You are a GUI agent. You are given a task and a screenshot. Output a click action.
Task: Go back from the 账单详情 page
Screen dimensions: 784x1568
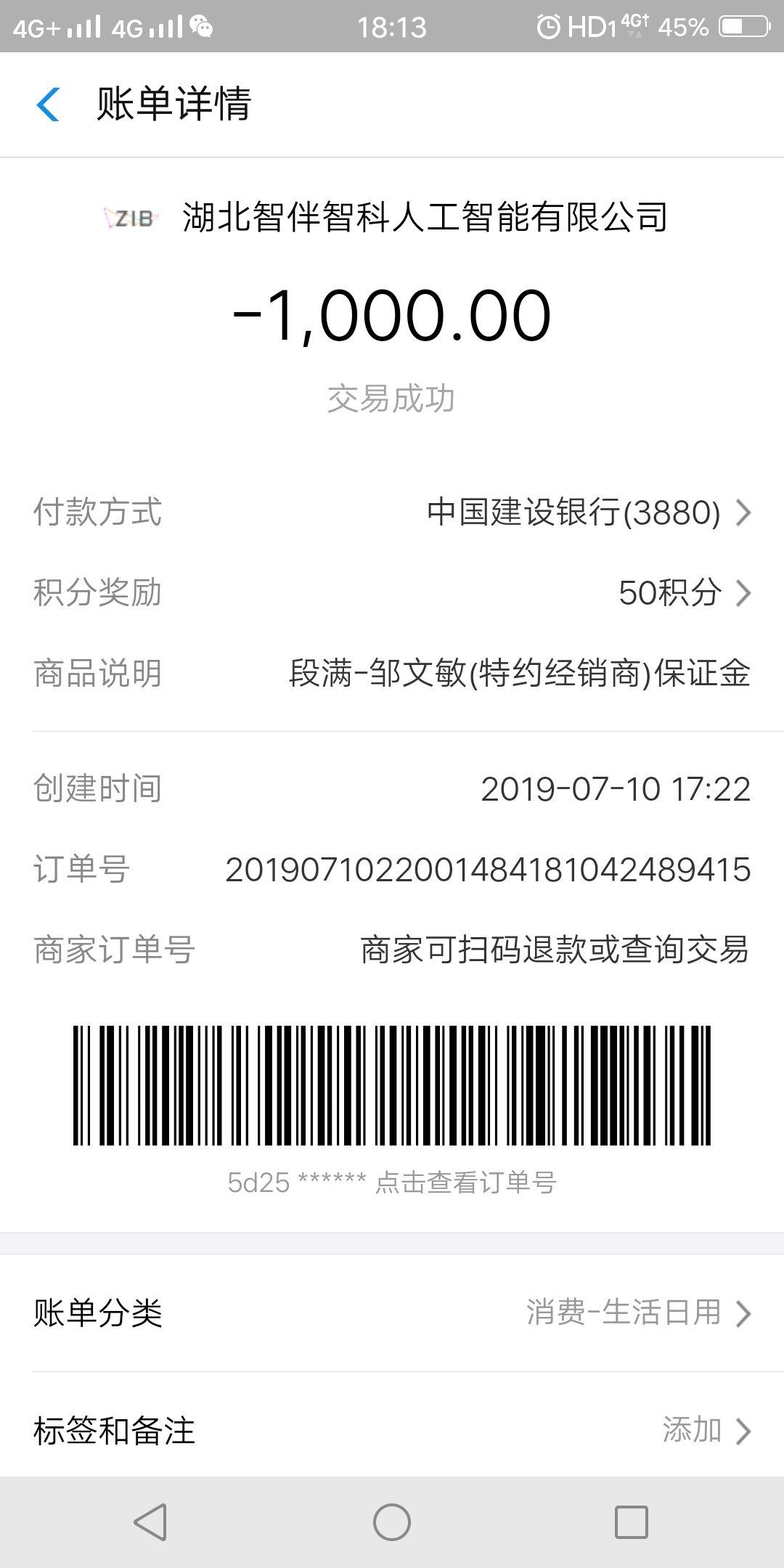point(48,105)
